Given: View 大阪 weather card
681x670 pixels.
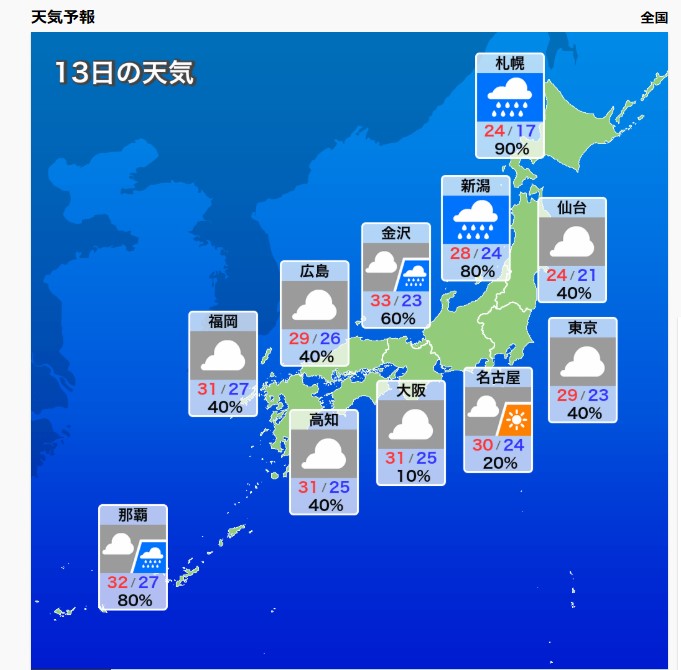Looking at the screenshot, I should pos(411,433).
